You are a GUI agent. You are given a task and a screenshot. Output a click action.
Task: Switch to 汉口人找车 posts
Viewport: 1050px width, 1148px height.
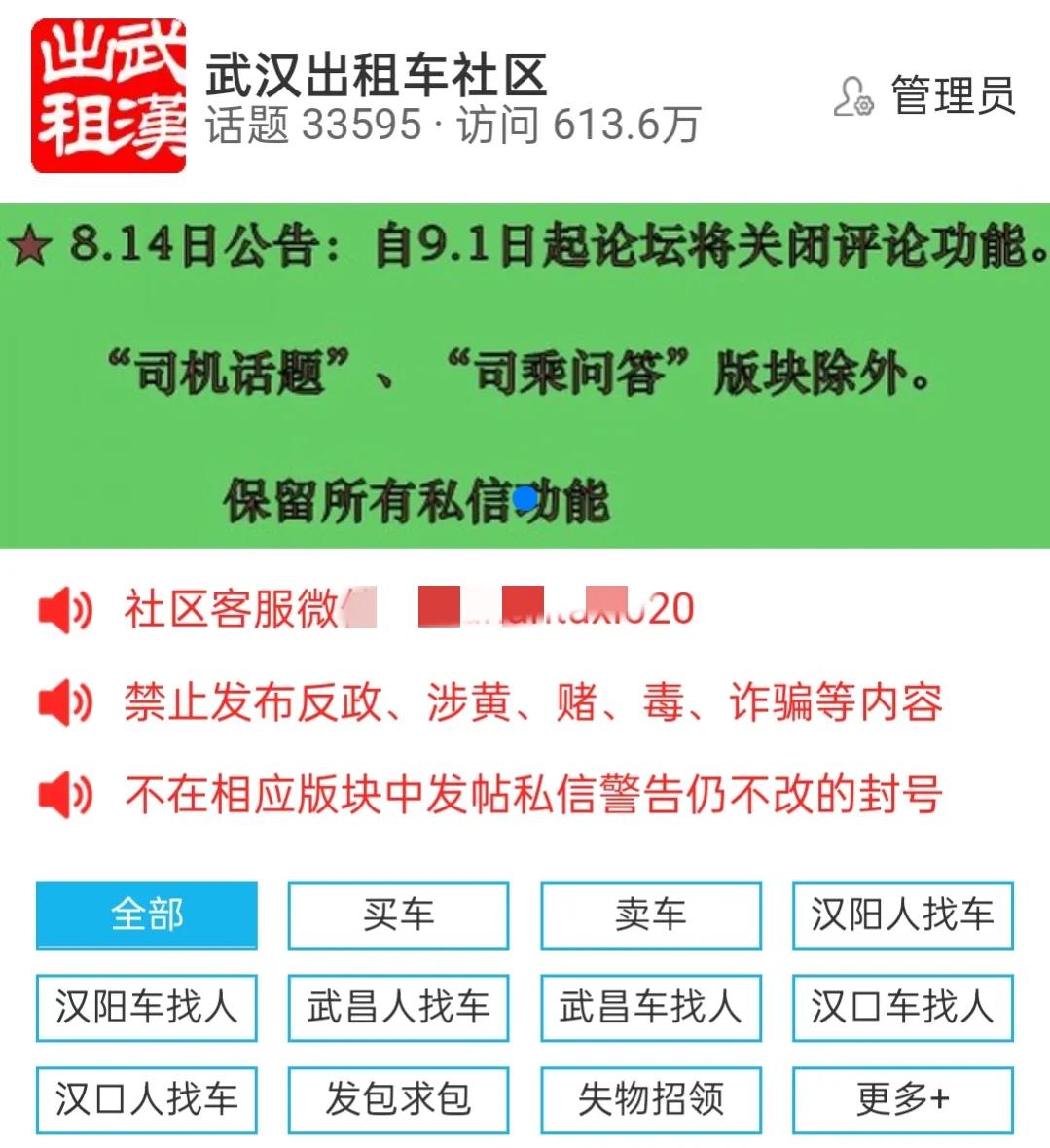[147, 1099]
